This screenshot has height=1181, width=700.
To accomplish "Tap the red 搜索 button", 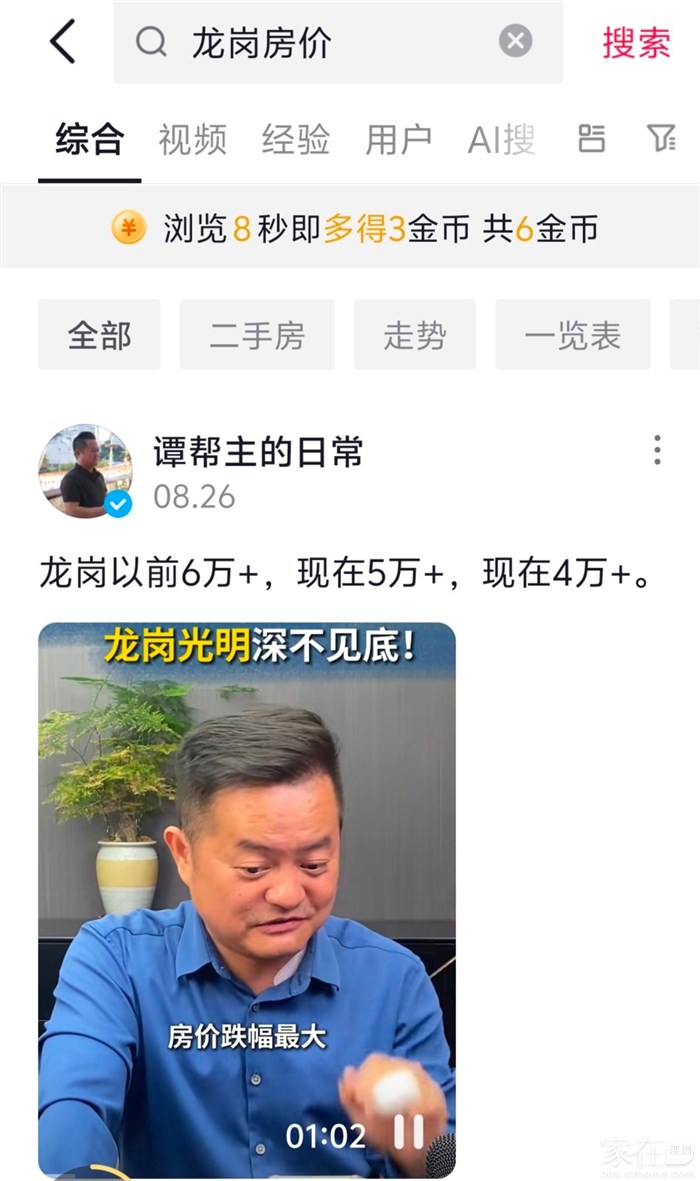I will (636, 42).
